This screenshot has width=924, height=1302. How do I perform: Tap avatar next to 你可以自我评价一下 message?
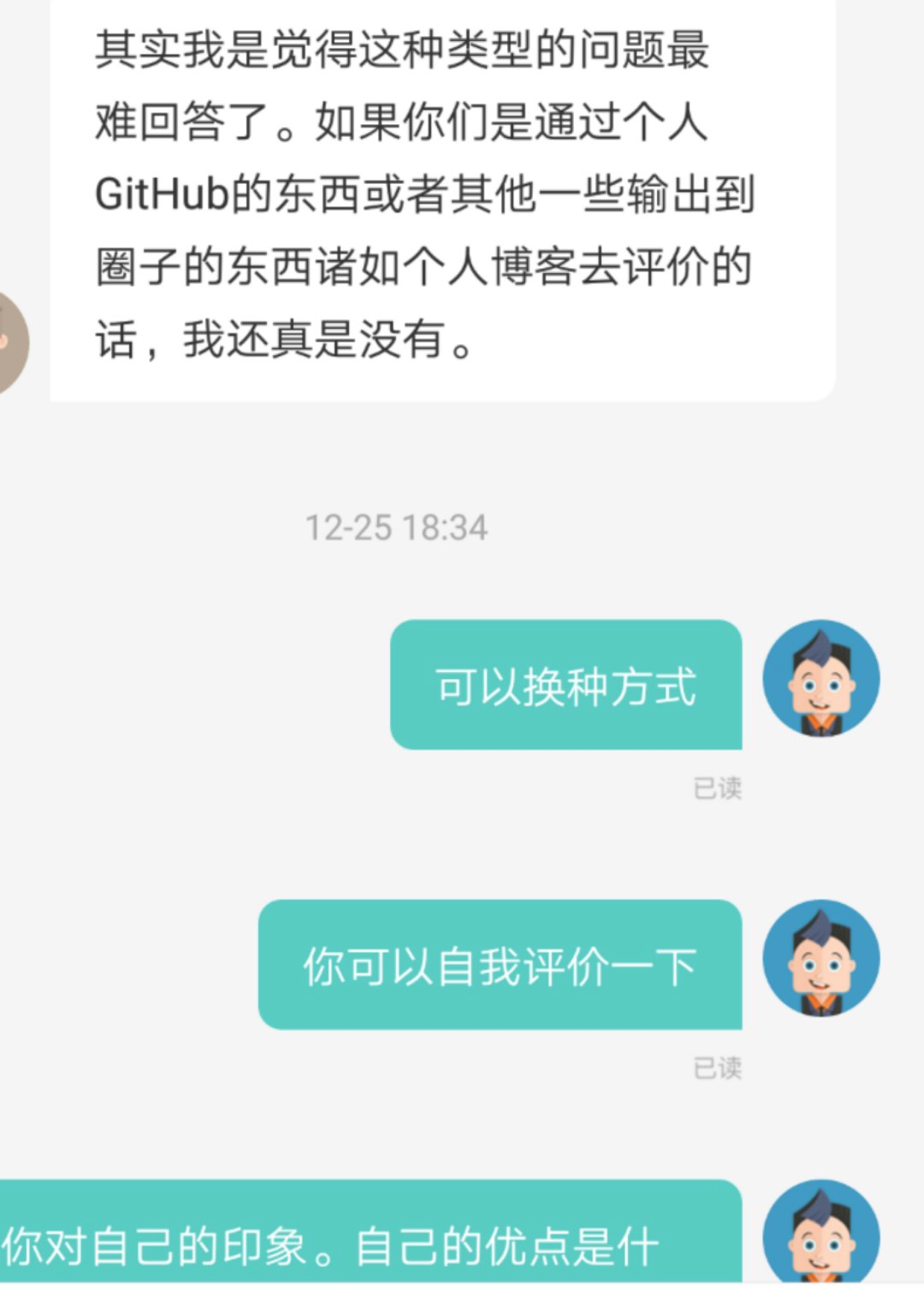820,959
